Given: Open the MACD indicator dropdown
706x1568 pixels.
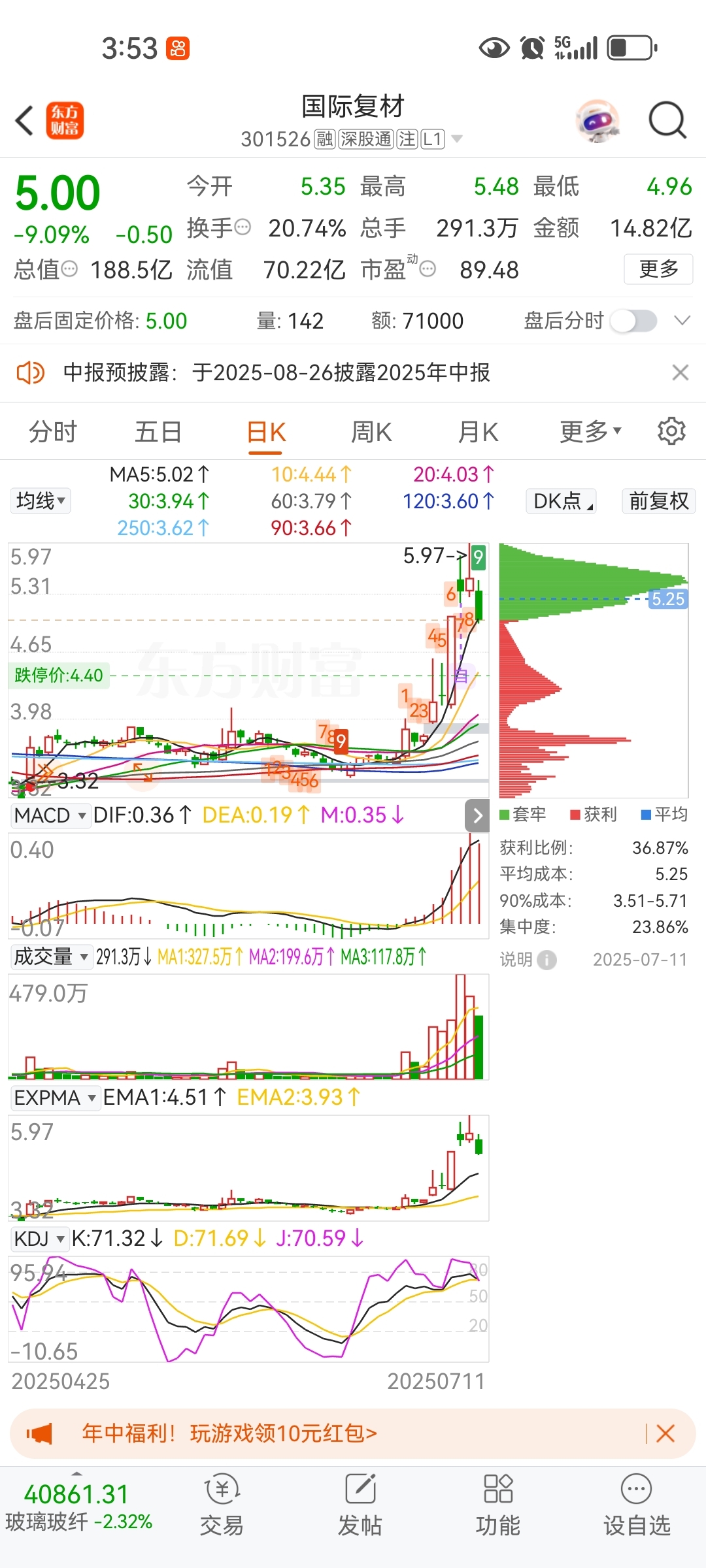Looking at the screenshot, I should tap(50, 815).
